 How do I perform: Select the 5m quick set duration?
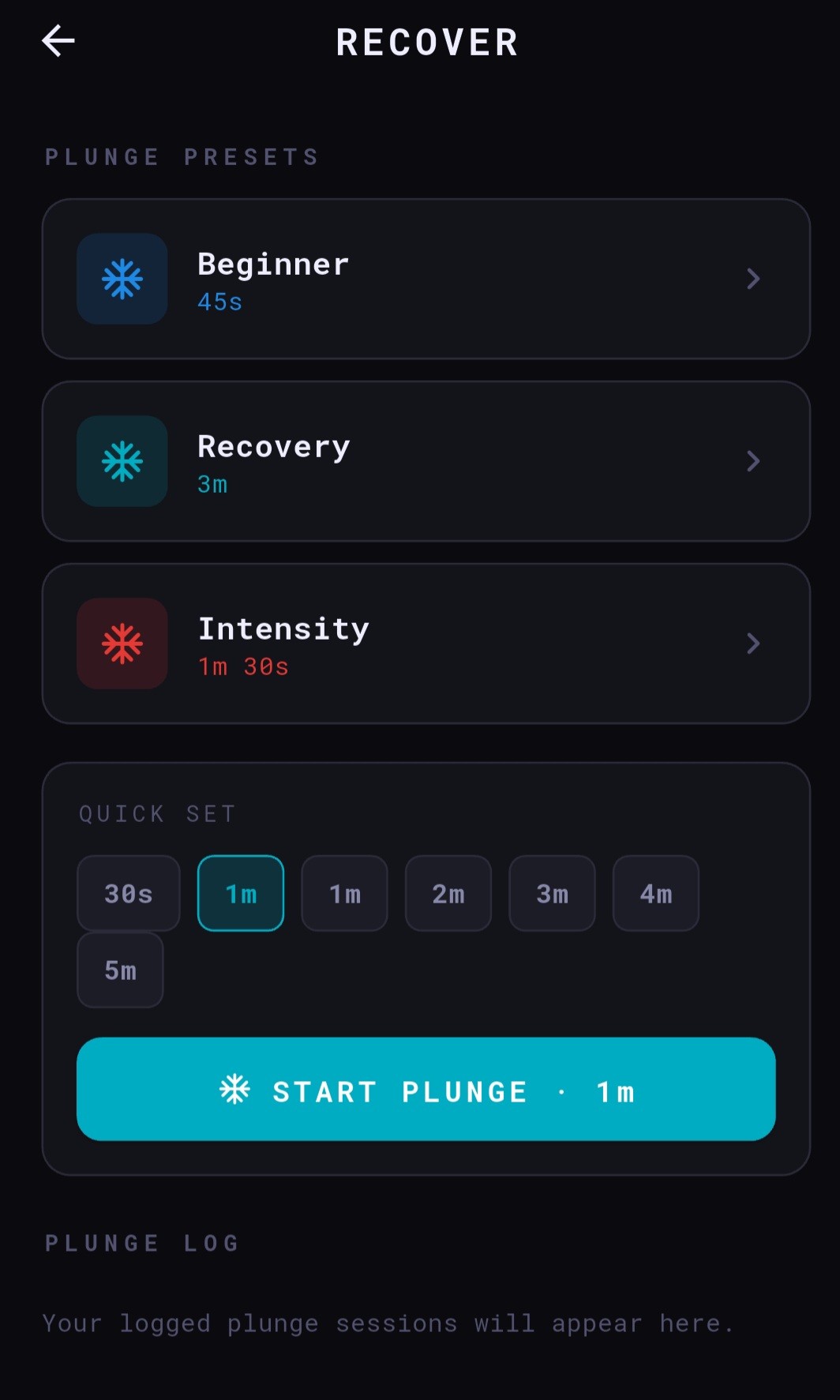click(120, 970)
